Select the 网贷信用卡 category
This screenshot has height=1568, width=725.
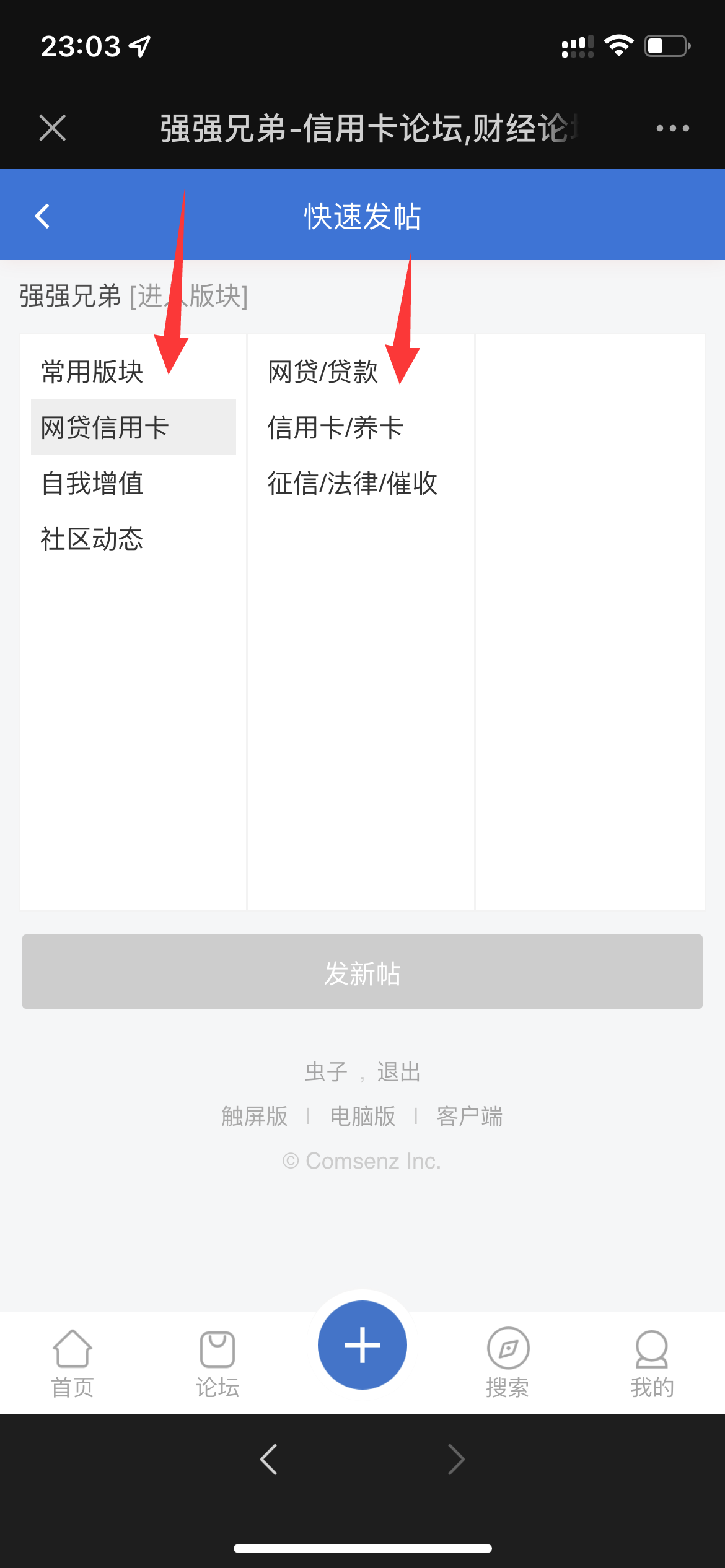(x=105, y=427)
